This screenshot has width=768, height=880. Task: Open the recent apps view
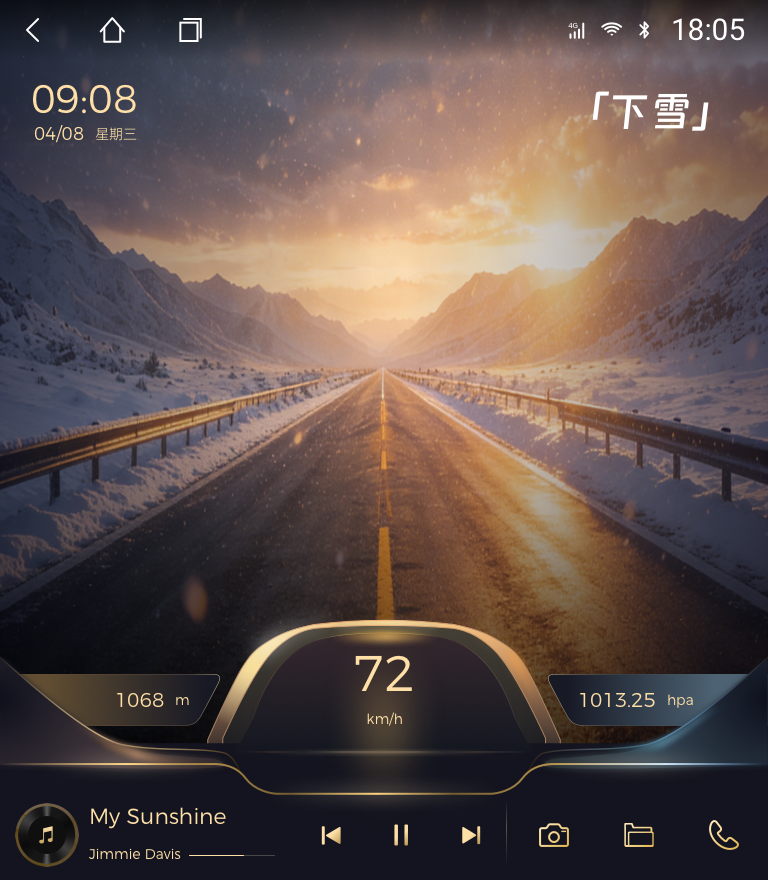(x=190, y=31)
